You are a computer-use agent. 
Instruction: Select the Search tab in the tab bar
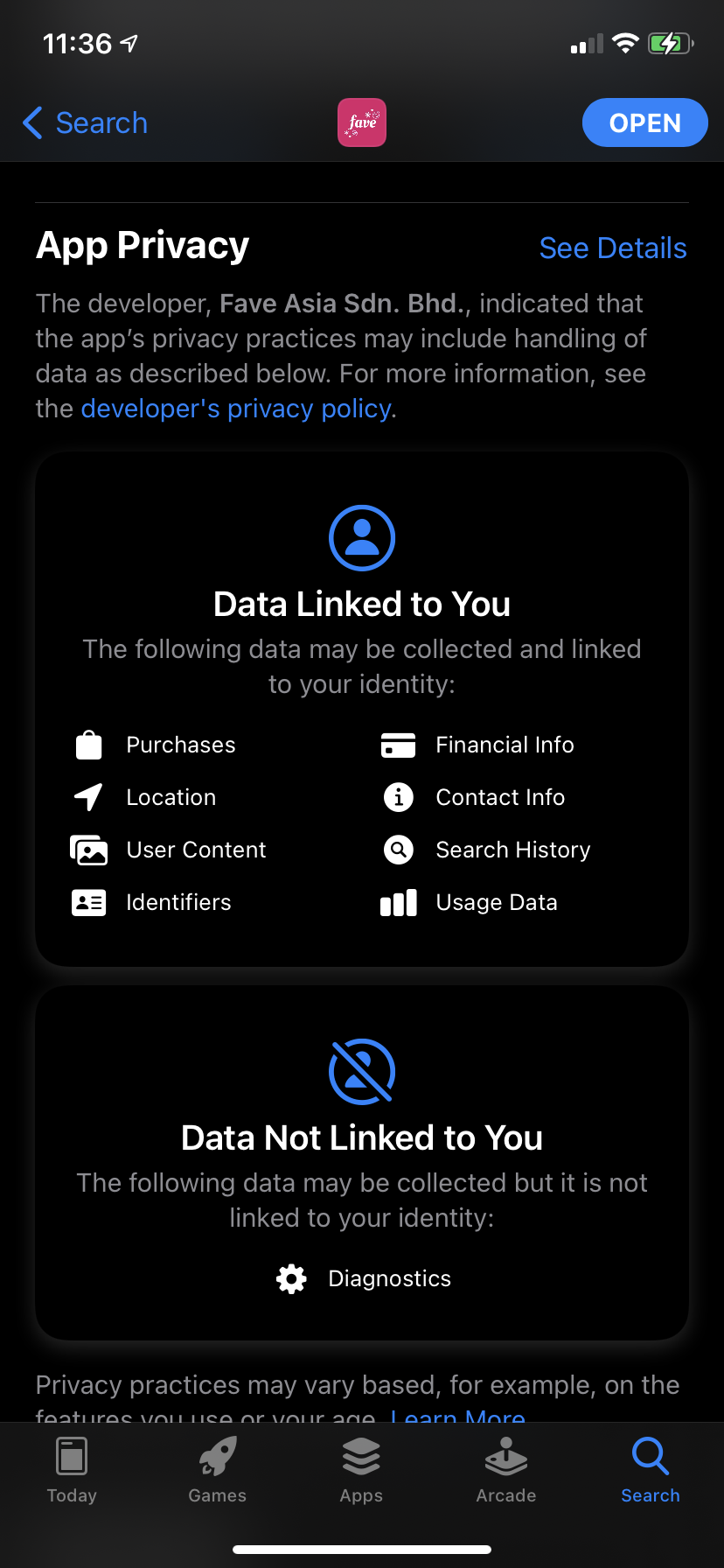click(x=651, y=1471)
